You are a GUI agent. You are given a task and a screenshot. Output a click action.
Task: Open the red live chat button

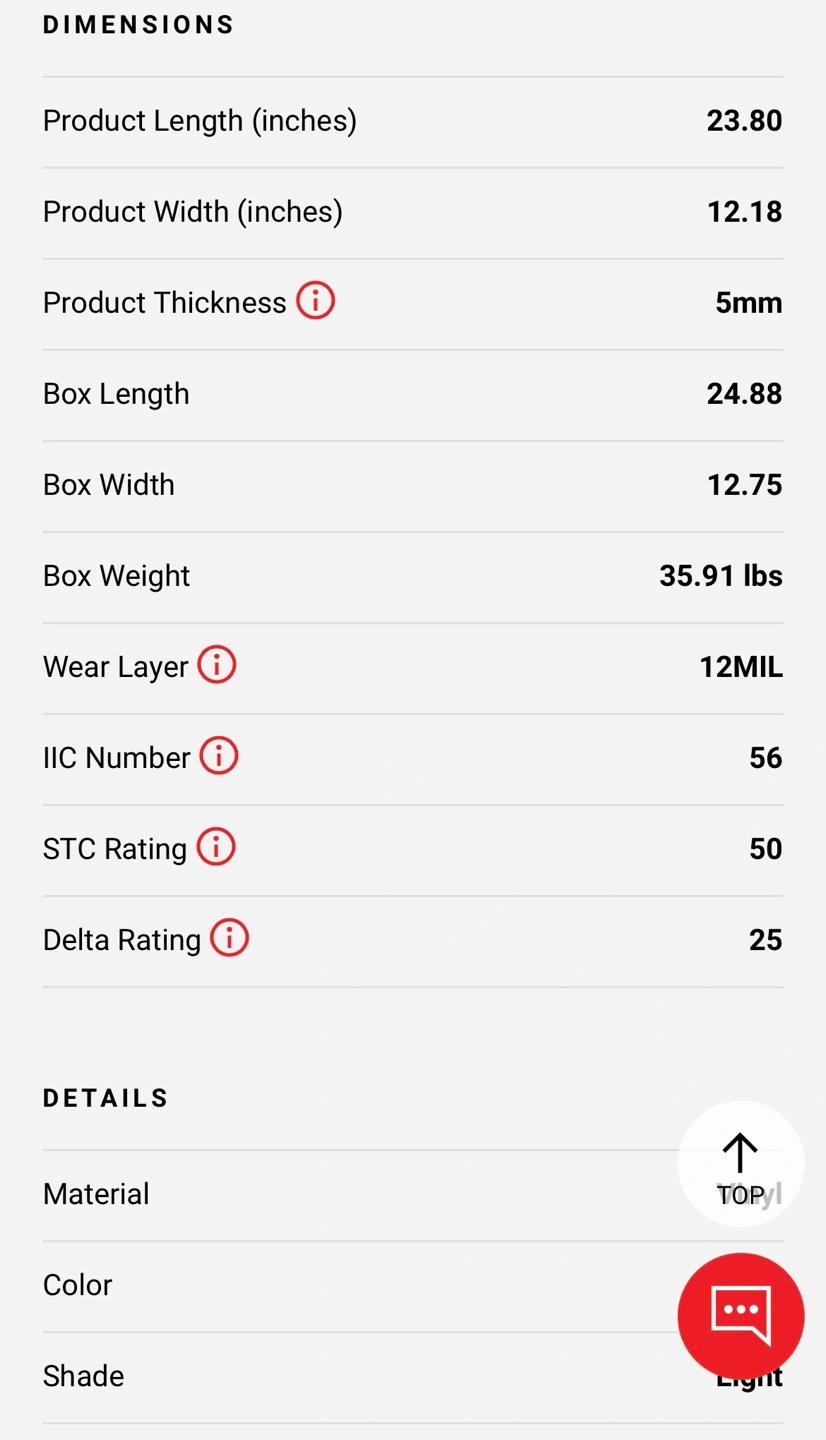[741, 1316]
